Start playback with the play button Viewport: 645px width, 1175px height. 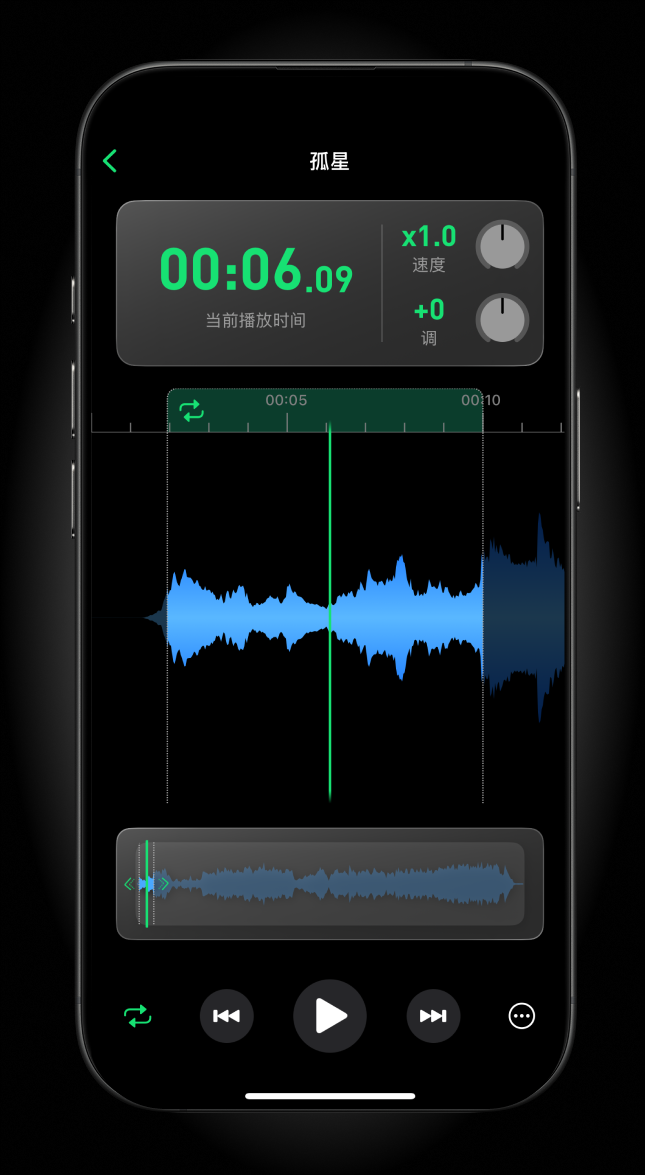(330, 1016)
